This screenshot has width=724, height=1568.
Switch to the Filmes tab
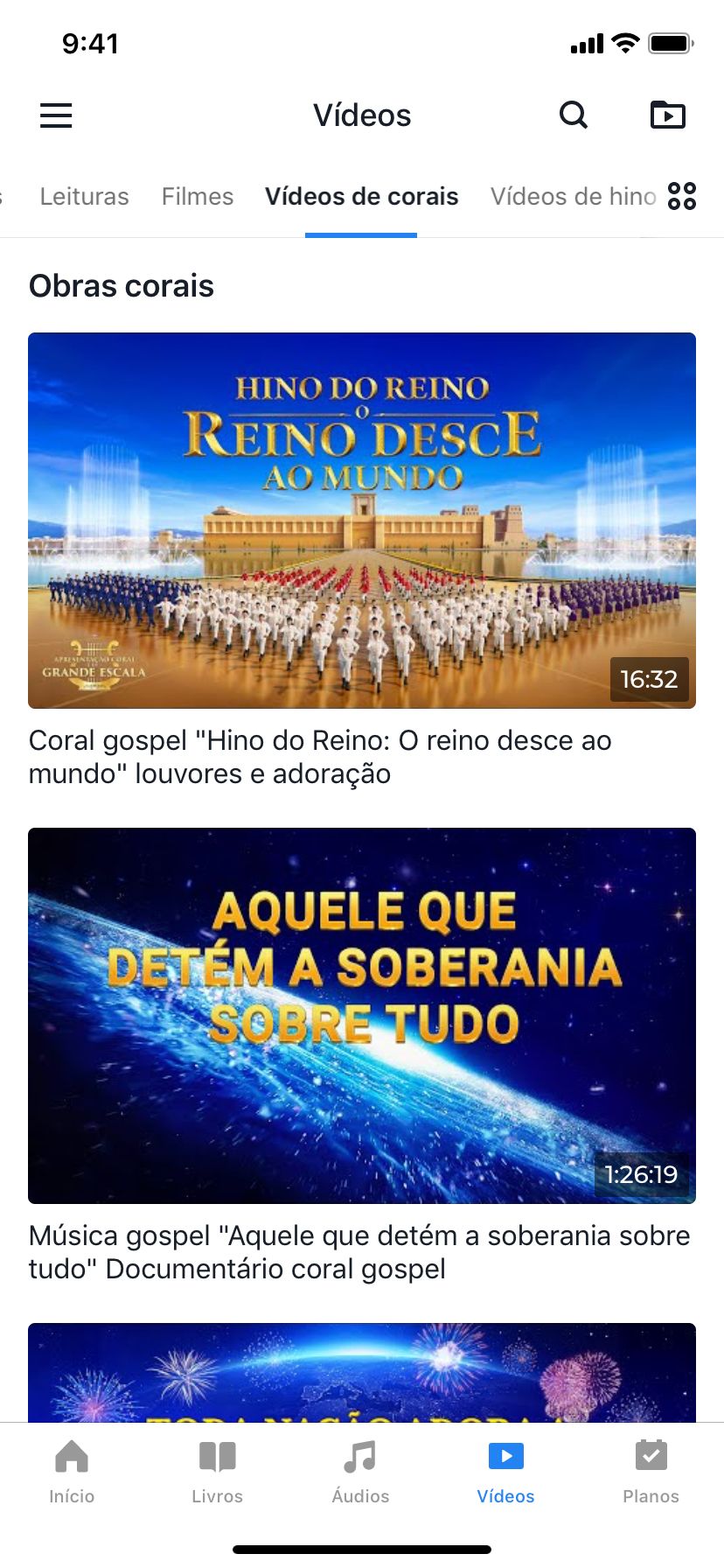point(198,196)
